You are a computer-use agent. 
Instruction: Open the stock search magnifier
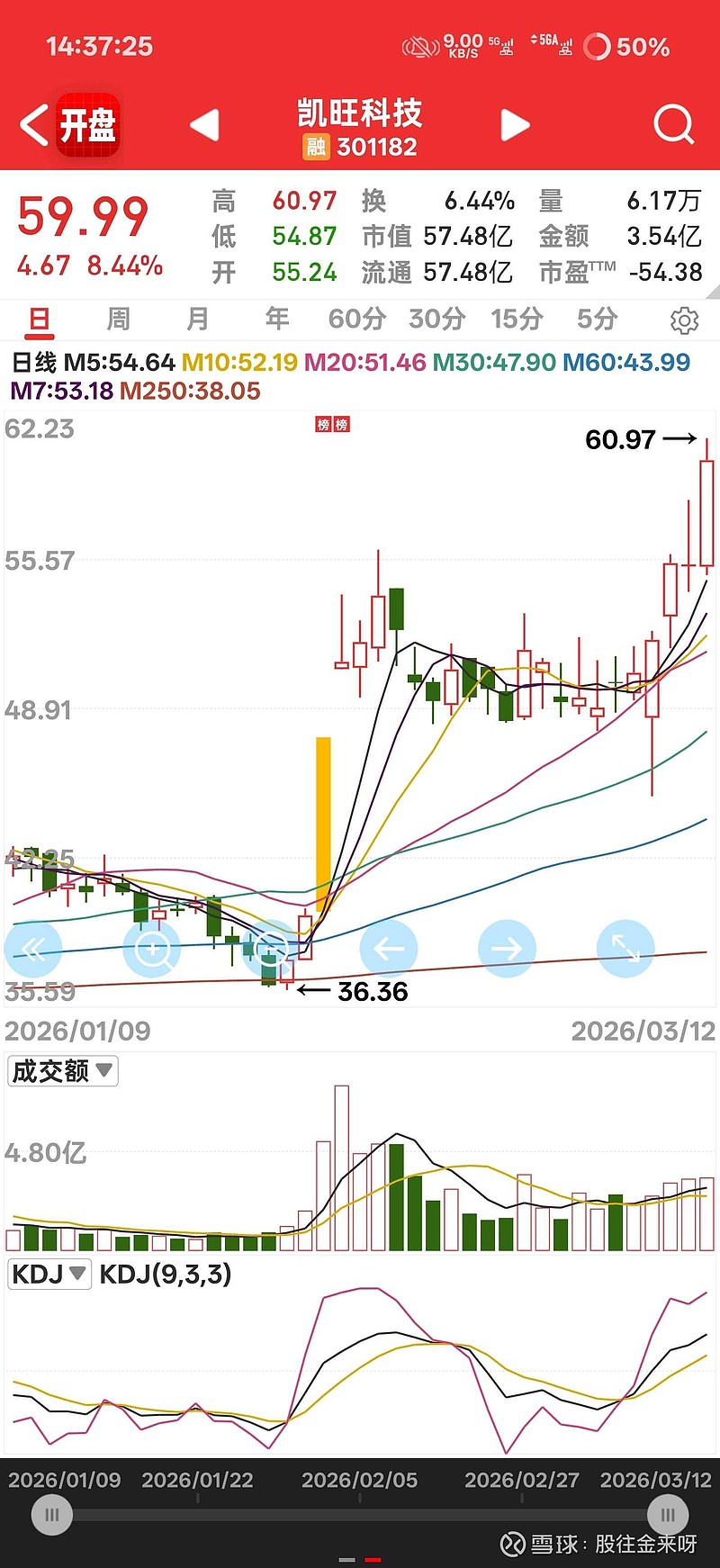pos(673,124)
